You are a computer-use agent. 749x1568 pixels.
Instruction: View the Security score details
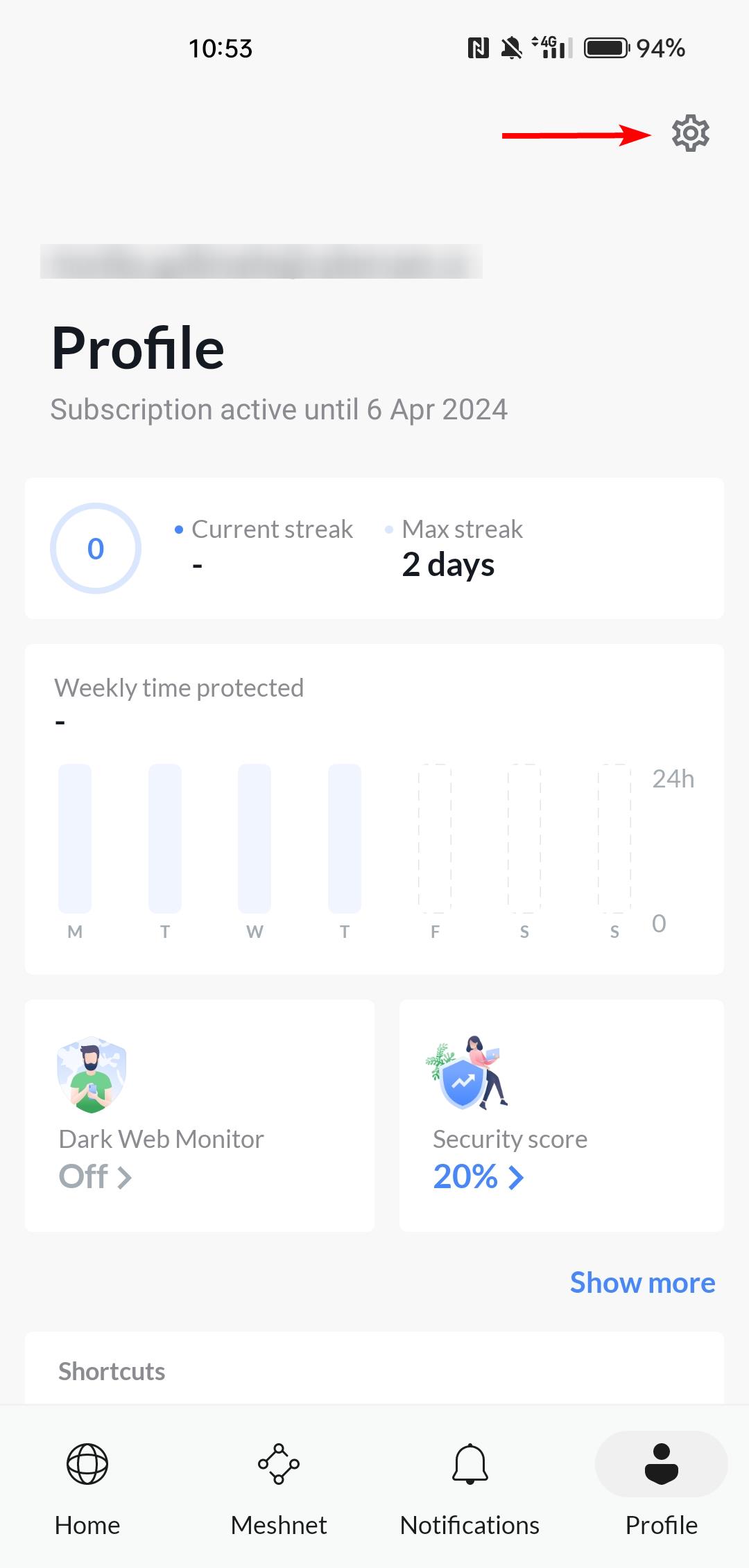coord(561,1115)
